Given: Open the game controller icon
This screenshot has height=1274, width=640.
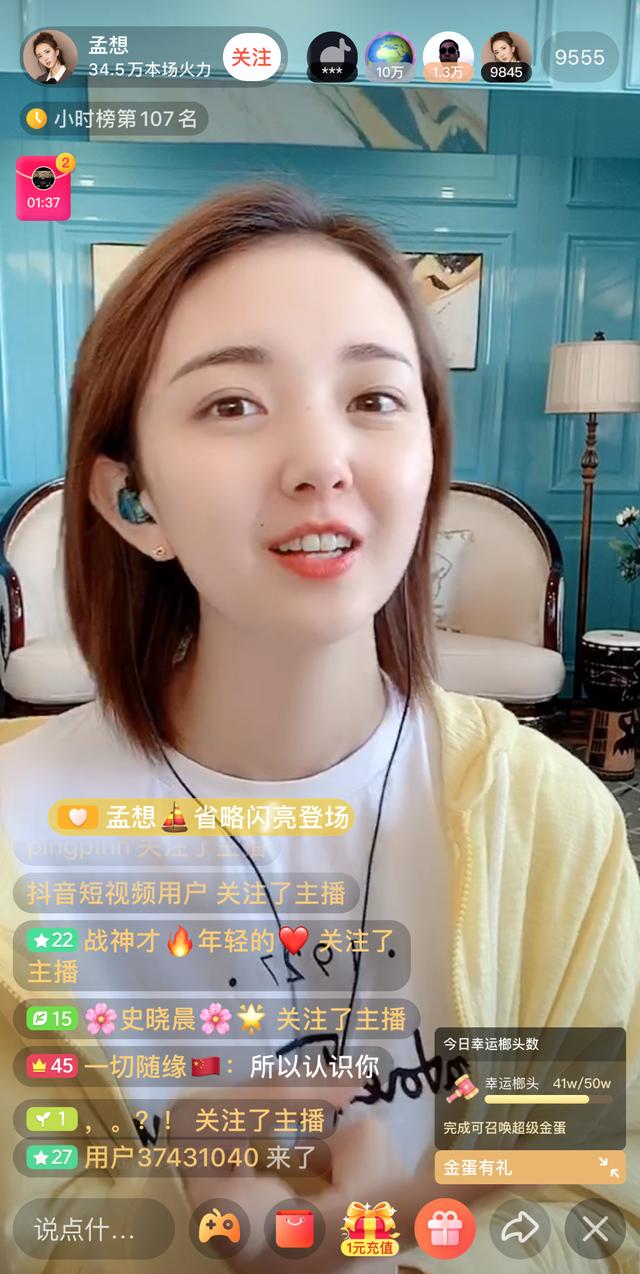Looking at the screenshot, I should [219, 1229].
